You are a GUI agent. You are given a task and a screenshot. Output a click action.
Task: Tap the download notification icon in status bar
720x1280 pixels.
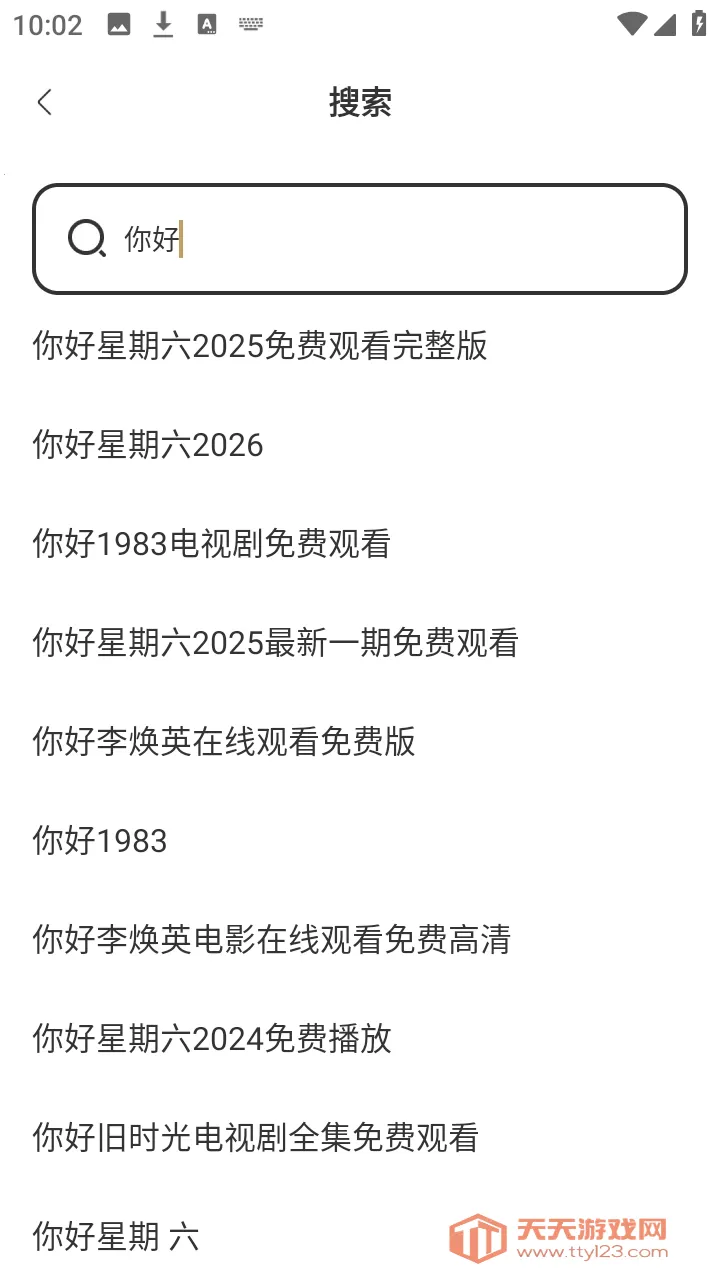[x=162, y=25]
